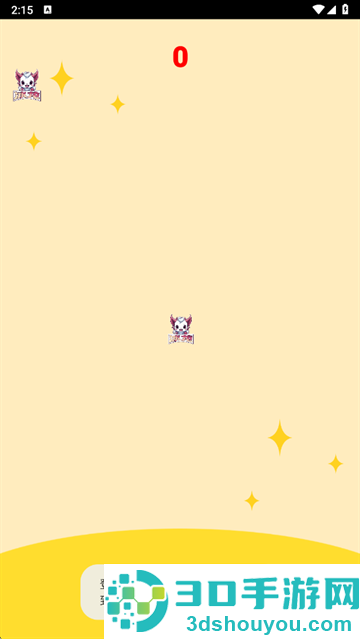Tap the winged character in the middle

coord(181,329)
